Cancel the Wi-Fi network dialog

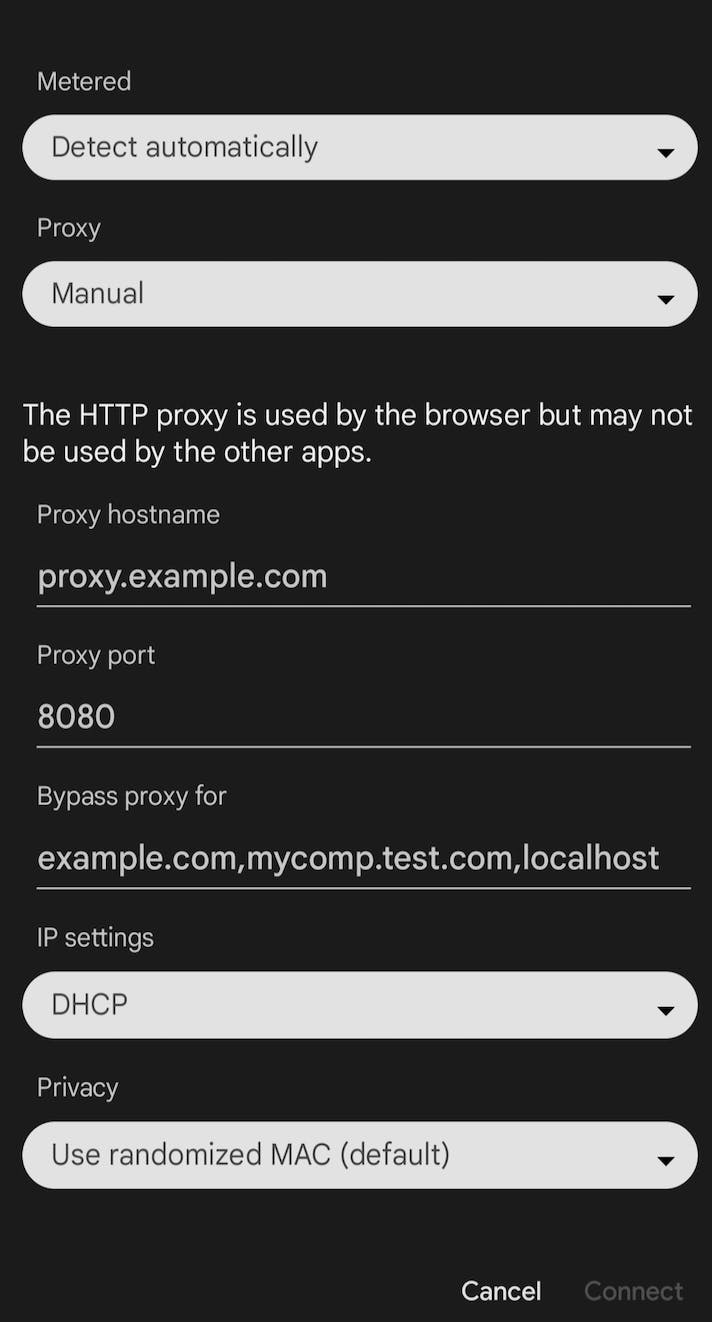coord(501,1291)
